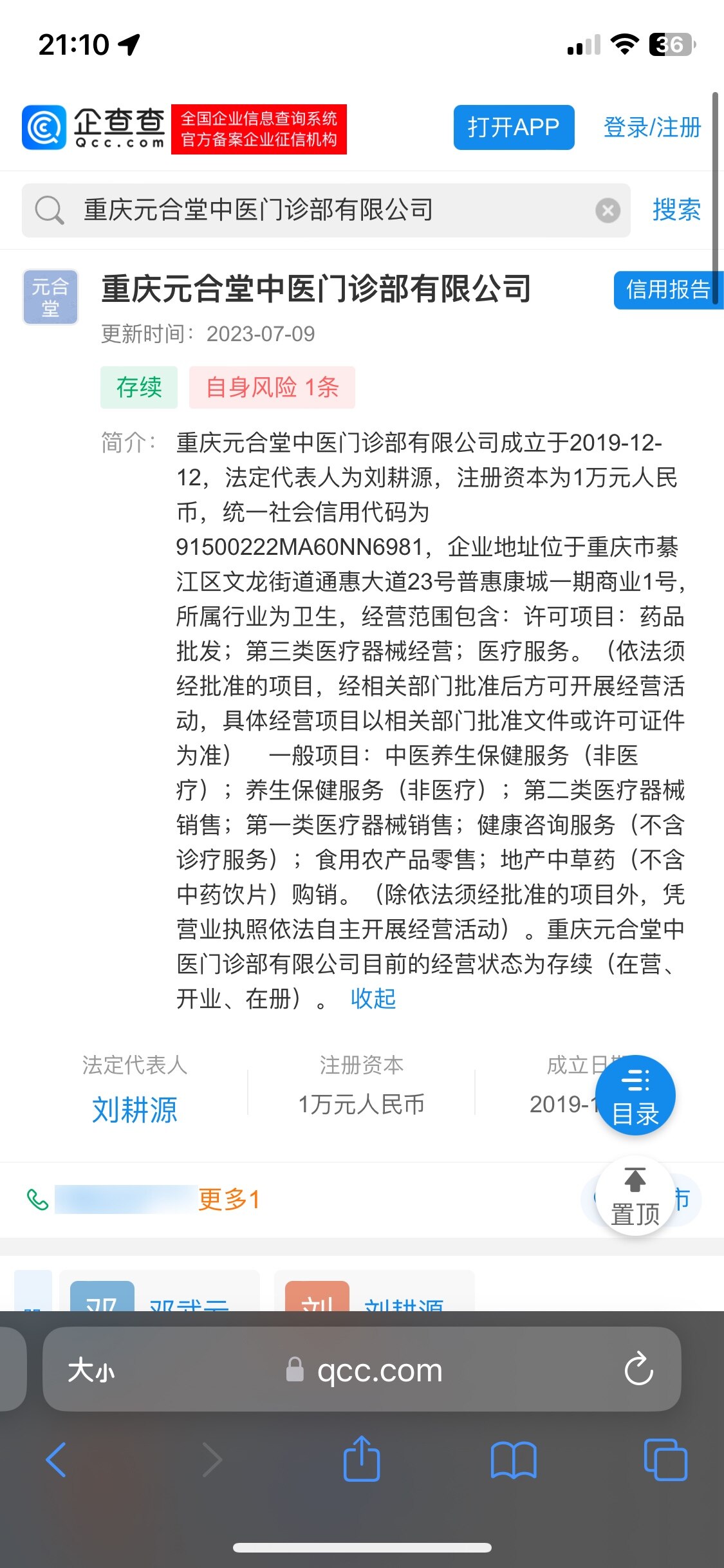View the 自身风险 1条 risk tag
Screen dimensions: 724x1568
272,387
